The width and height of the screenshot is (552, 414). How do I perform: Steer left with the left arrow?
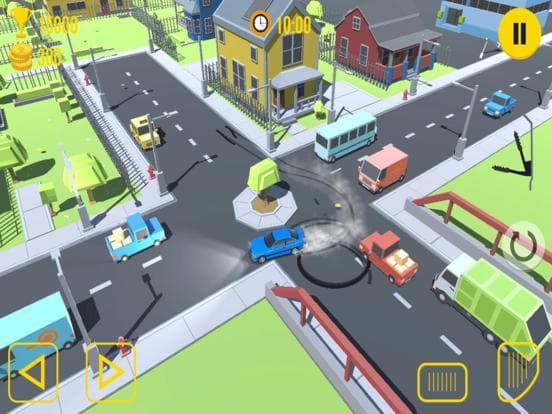(33, 372)
